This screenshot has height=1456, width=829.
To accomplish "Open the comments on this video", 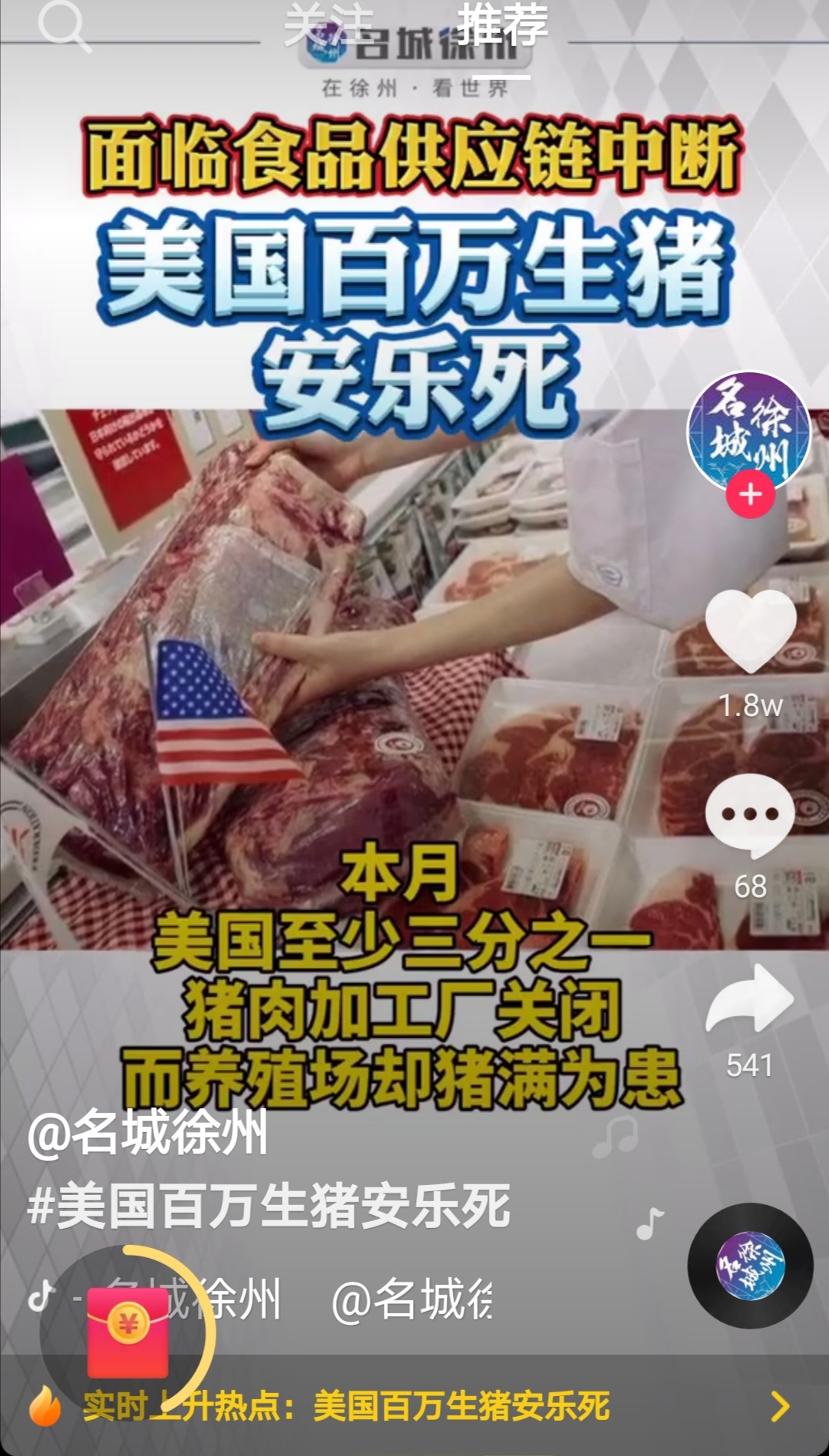I will click(x=750, y=815).
